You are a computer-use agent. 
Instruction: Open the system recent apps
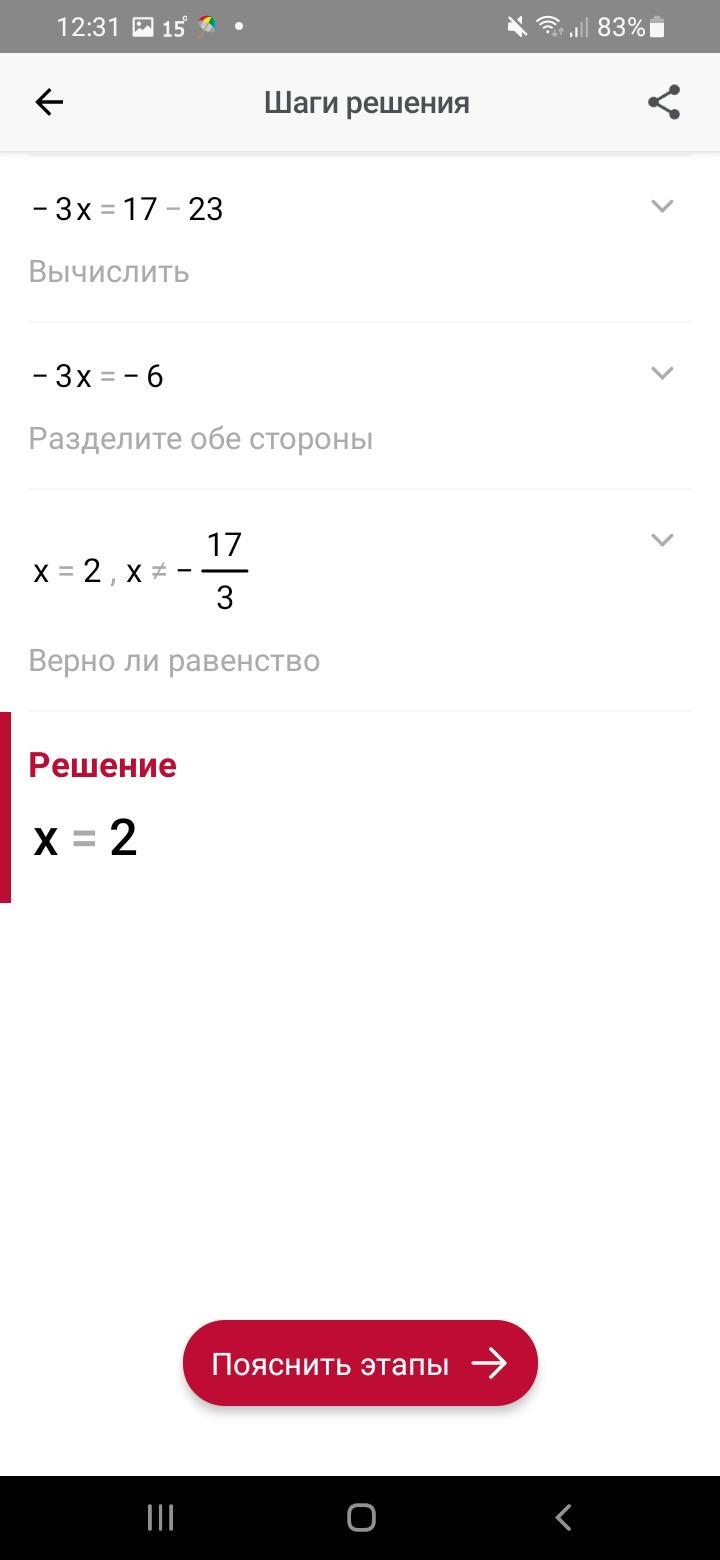[x=160, y=1518]
